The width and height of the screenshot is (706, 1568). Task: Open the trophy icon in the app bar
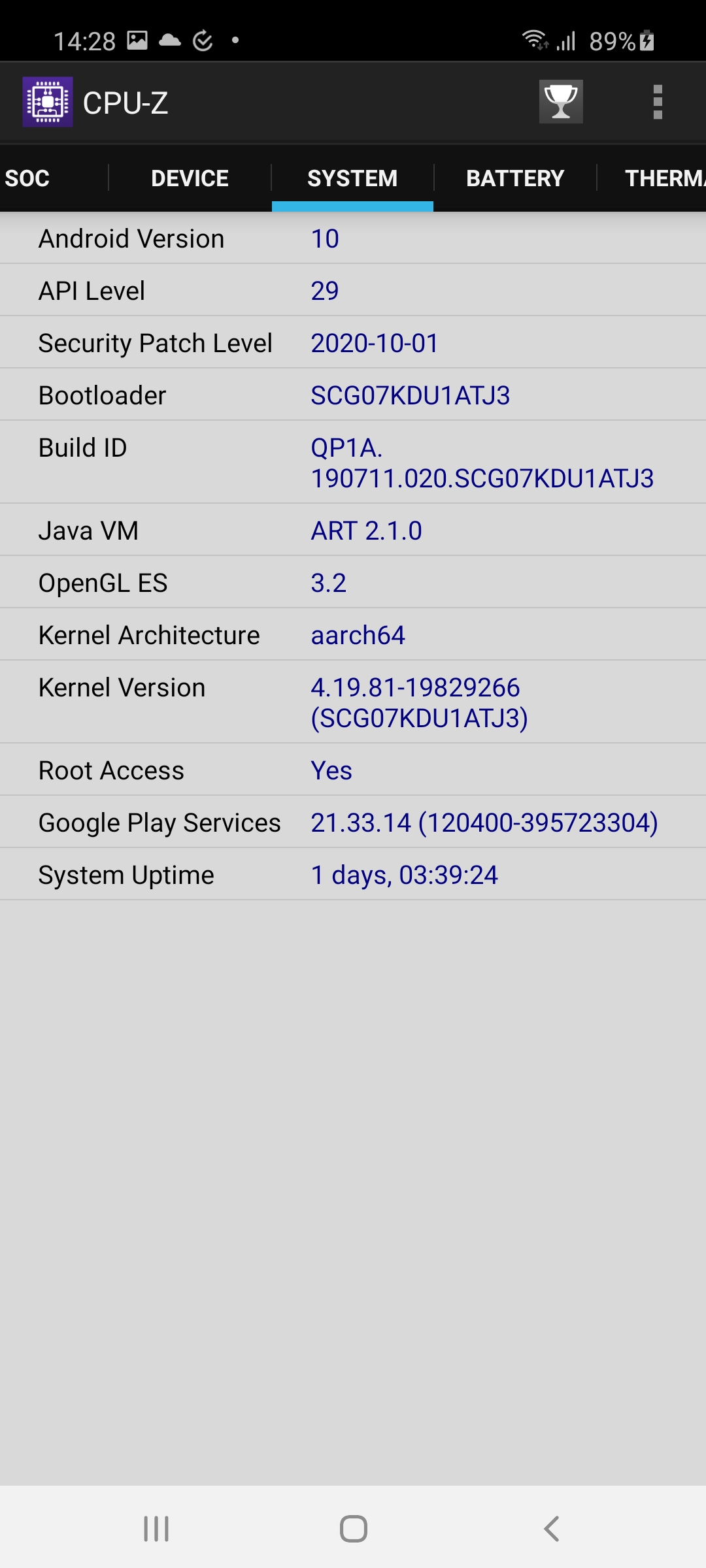561,102
